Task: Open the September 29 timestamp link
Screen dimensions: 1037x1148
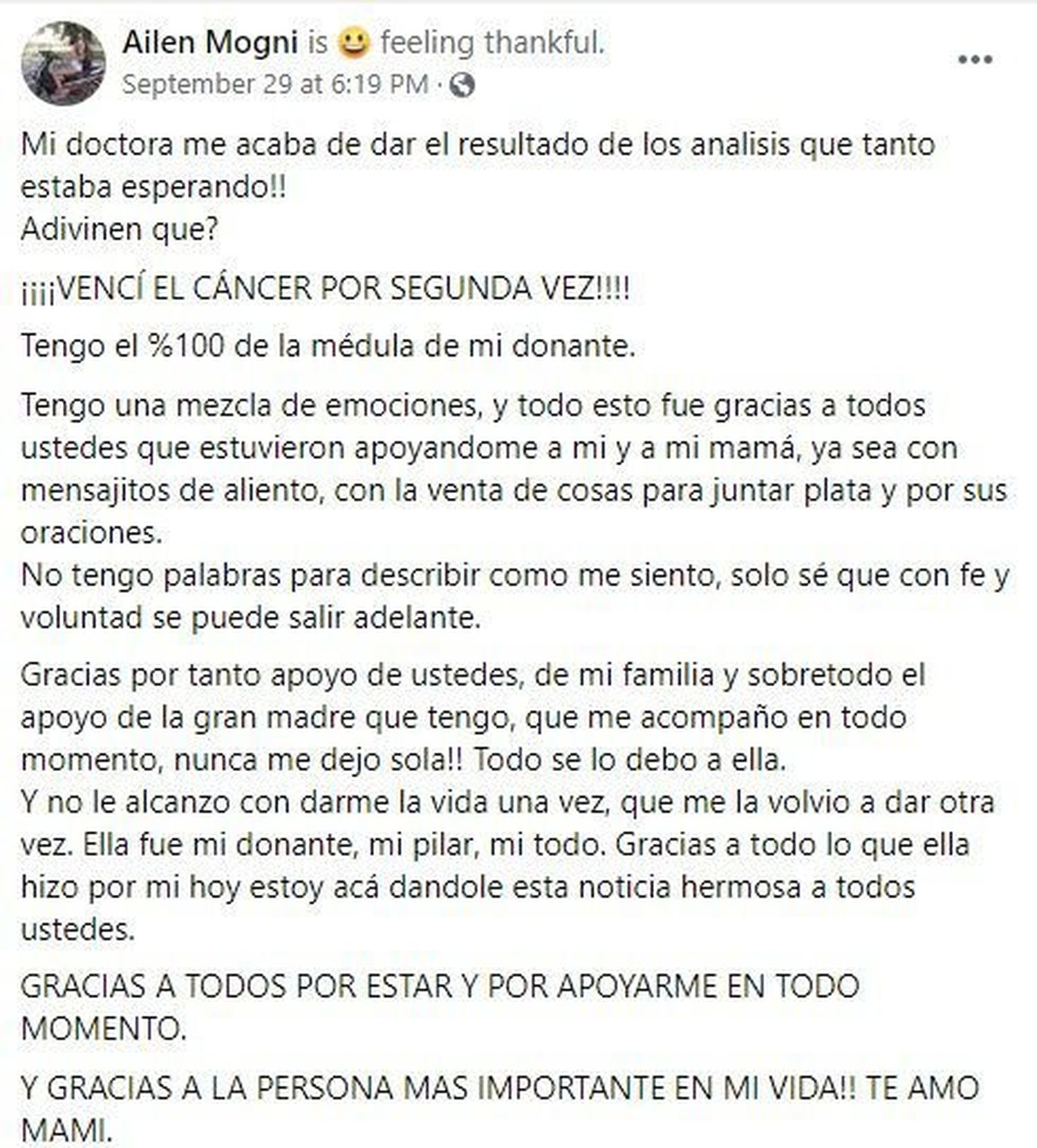Action: click(x=274, y=84)
